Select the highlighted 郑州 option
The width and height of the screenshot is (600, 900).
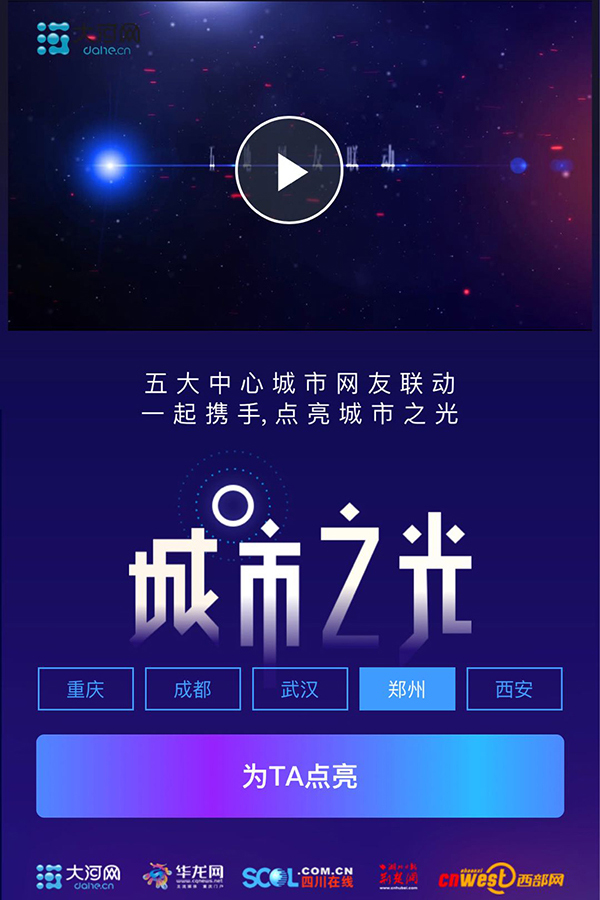407,689
